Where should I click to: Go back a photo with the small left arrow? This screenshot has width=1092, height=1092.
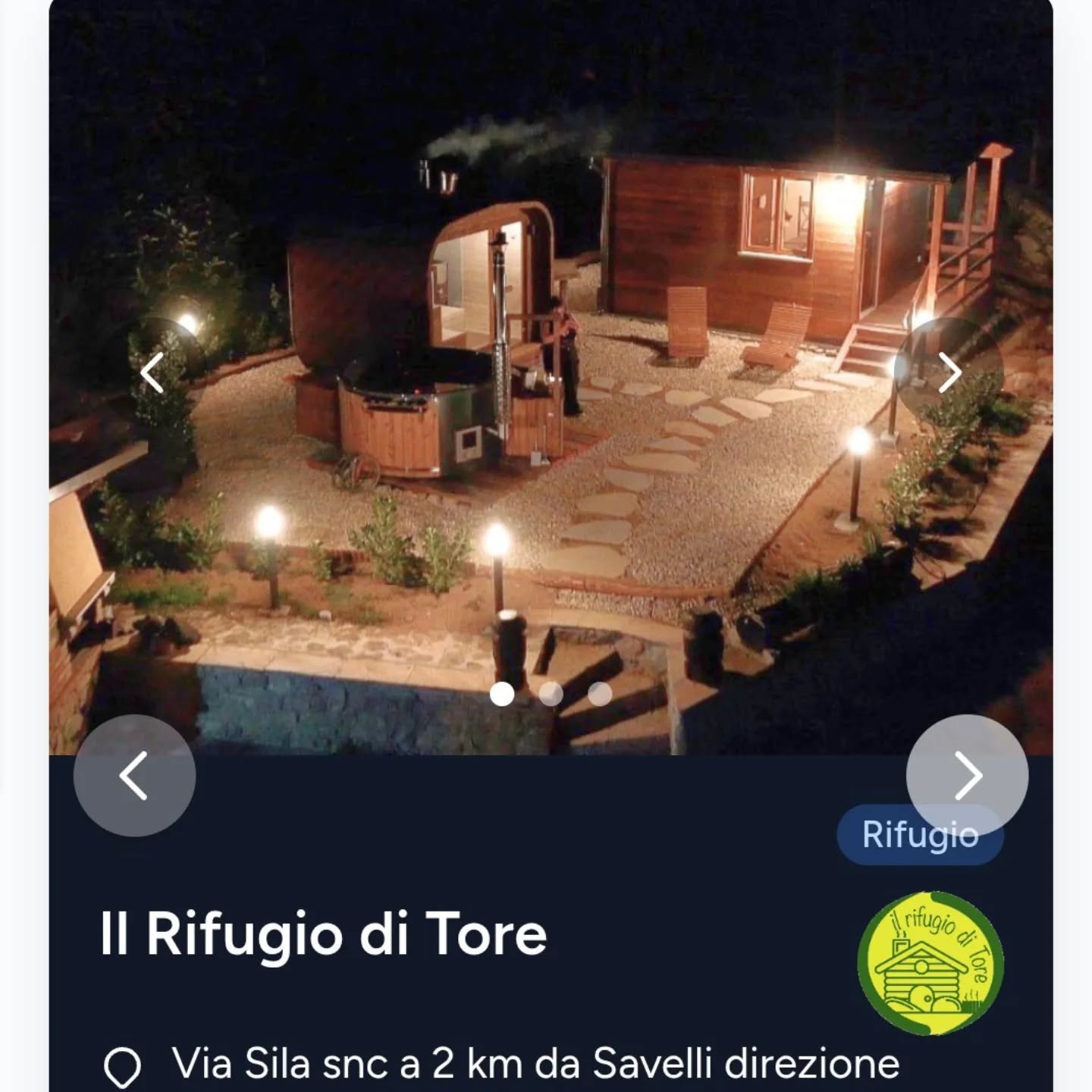coord(152,372)
